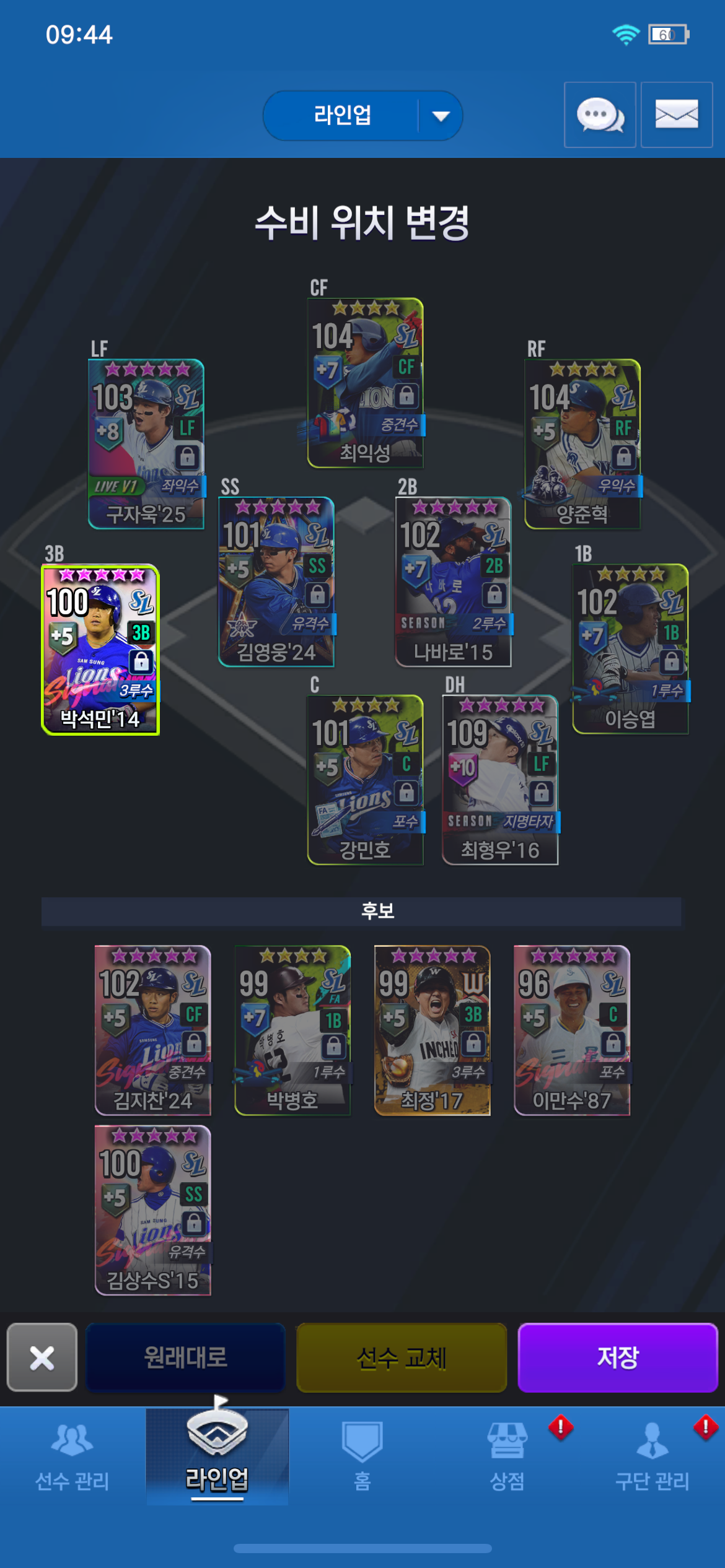The image size is (725, 1568).
Task: Select the RF card 양준혁
Action: coord(582,444)
